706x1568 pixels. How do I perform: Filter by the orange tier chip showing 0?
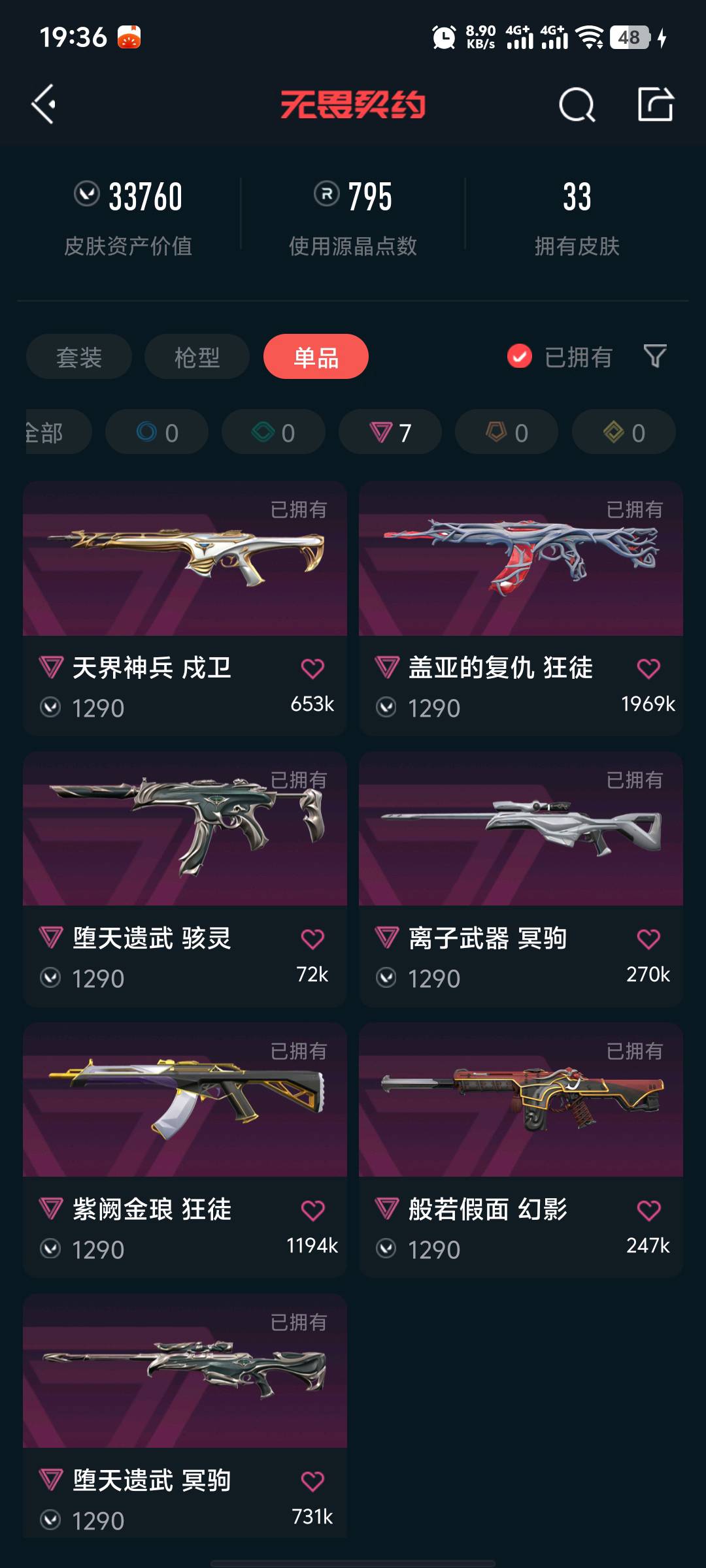[507, 432]
